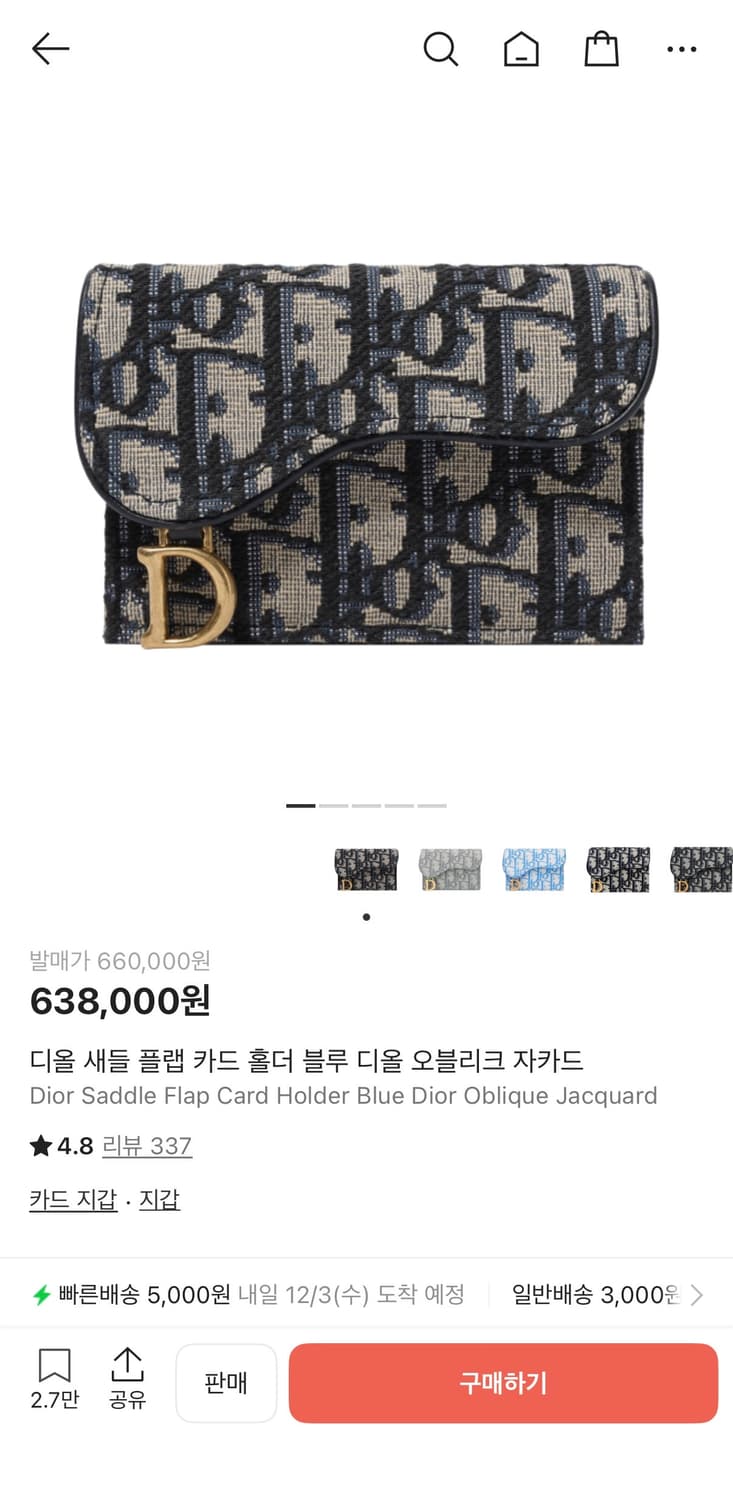This screenshot has height=1500, width=733.
Task: Tap the 구매하기 purchase button
Action: point(502,1383)
